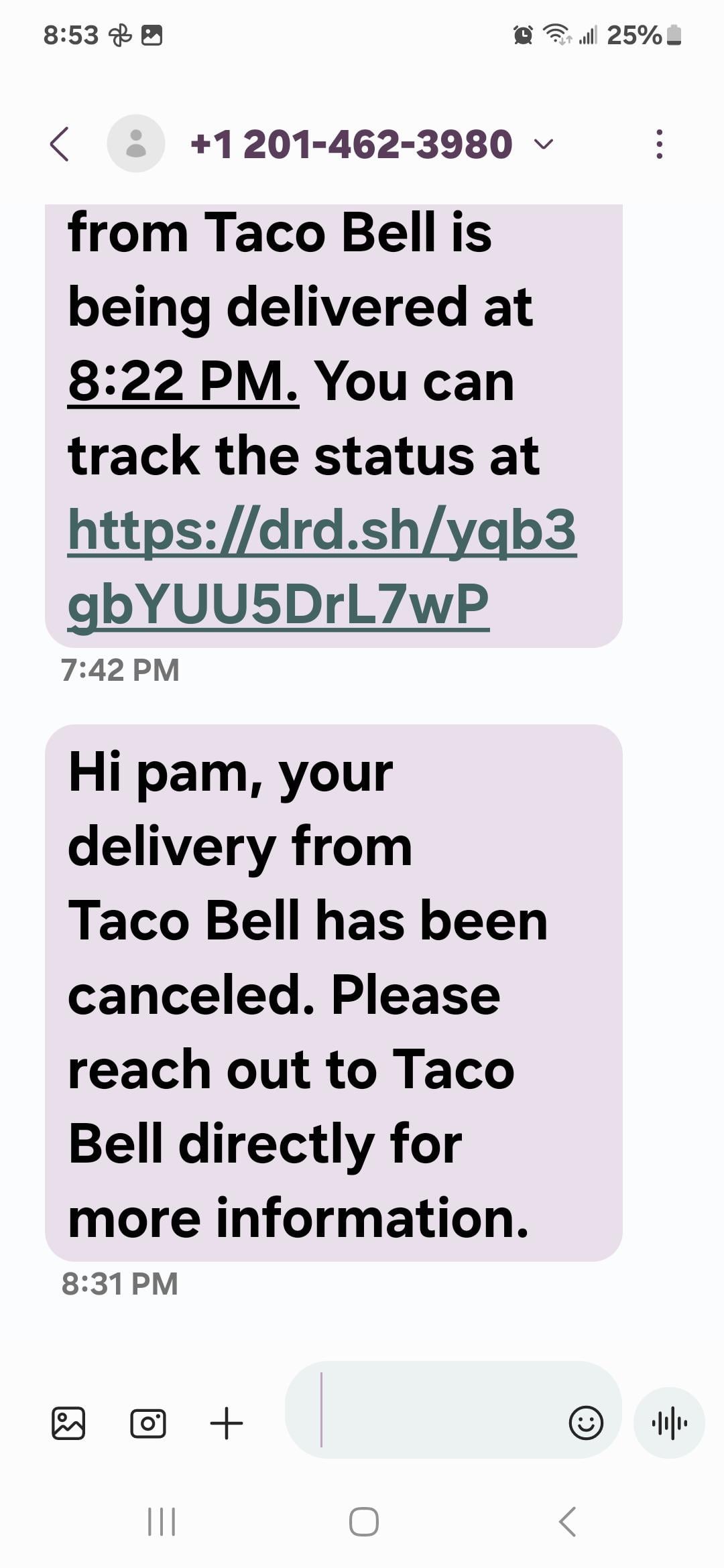Record a voice message
Viewport: 724px width, 1568px height.
669,1423
